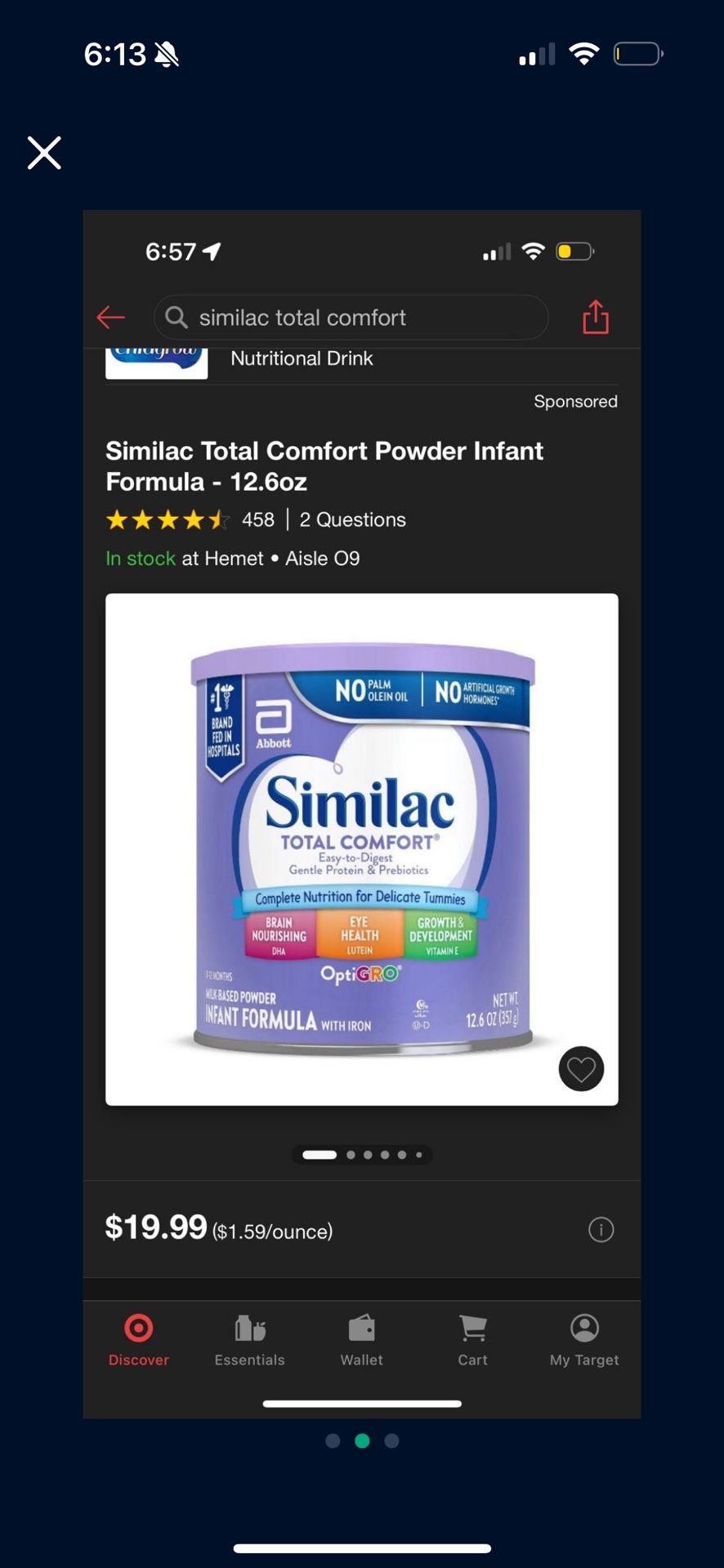Select the Essentials icon in bottom navigation
This screenshot has width=724, height=1568.
(249, 1327)
